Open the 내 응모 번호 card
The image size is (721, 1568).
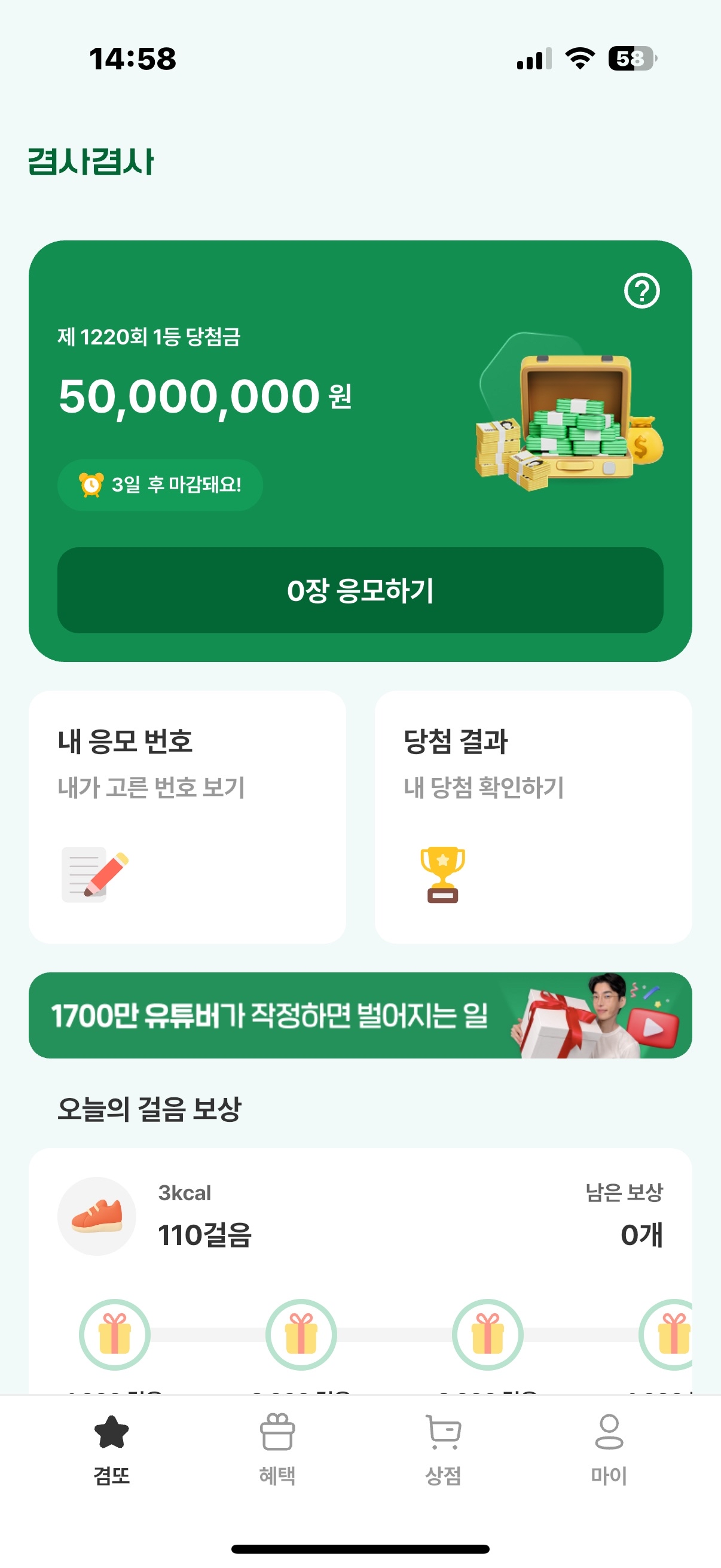click(x=187, y=816)
